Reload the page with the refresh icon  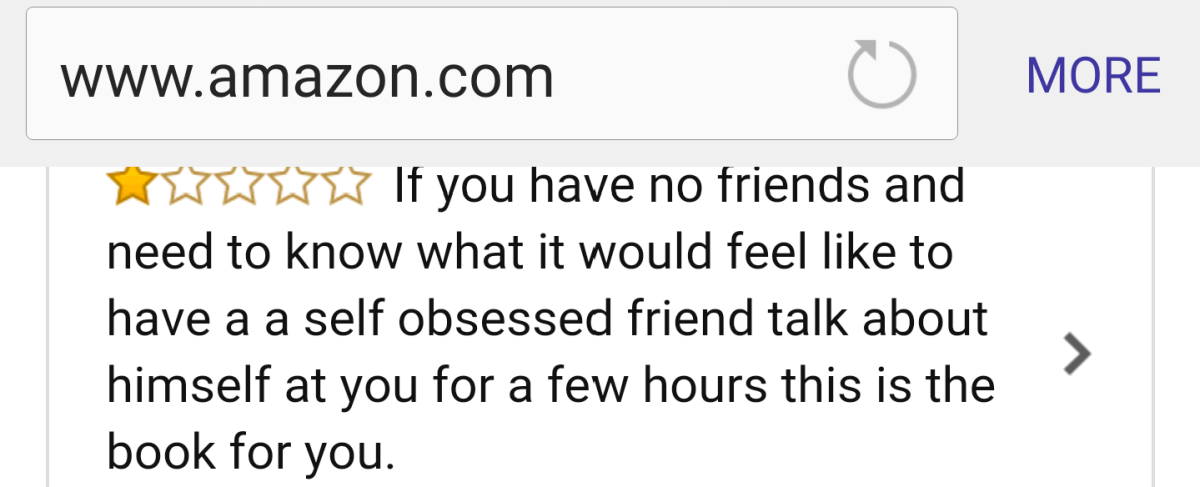click(881, 75)
